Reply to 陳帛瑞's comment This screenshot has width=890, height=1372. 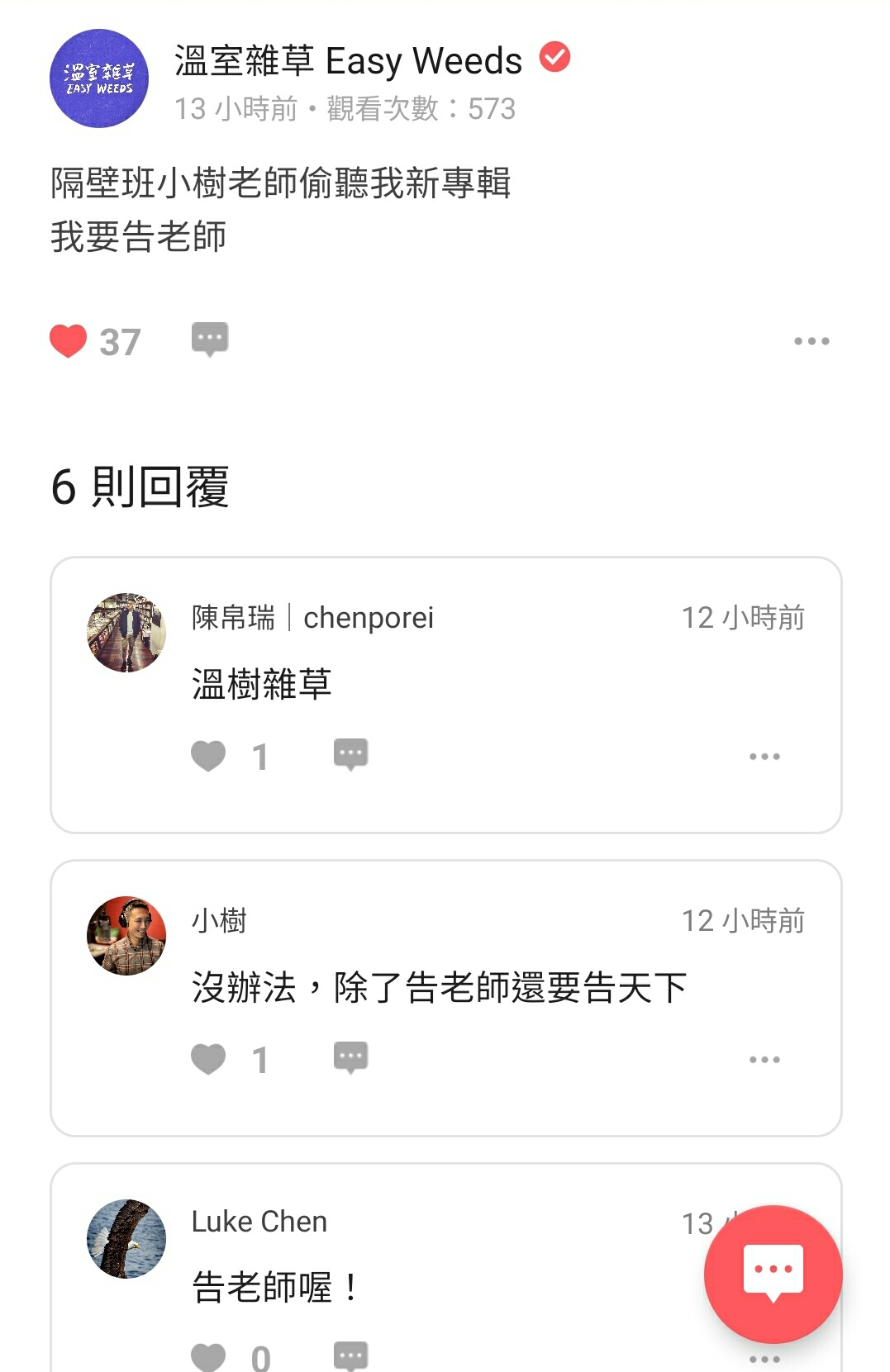click(x=350, y=754)
